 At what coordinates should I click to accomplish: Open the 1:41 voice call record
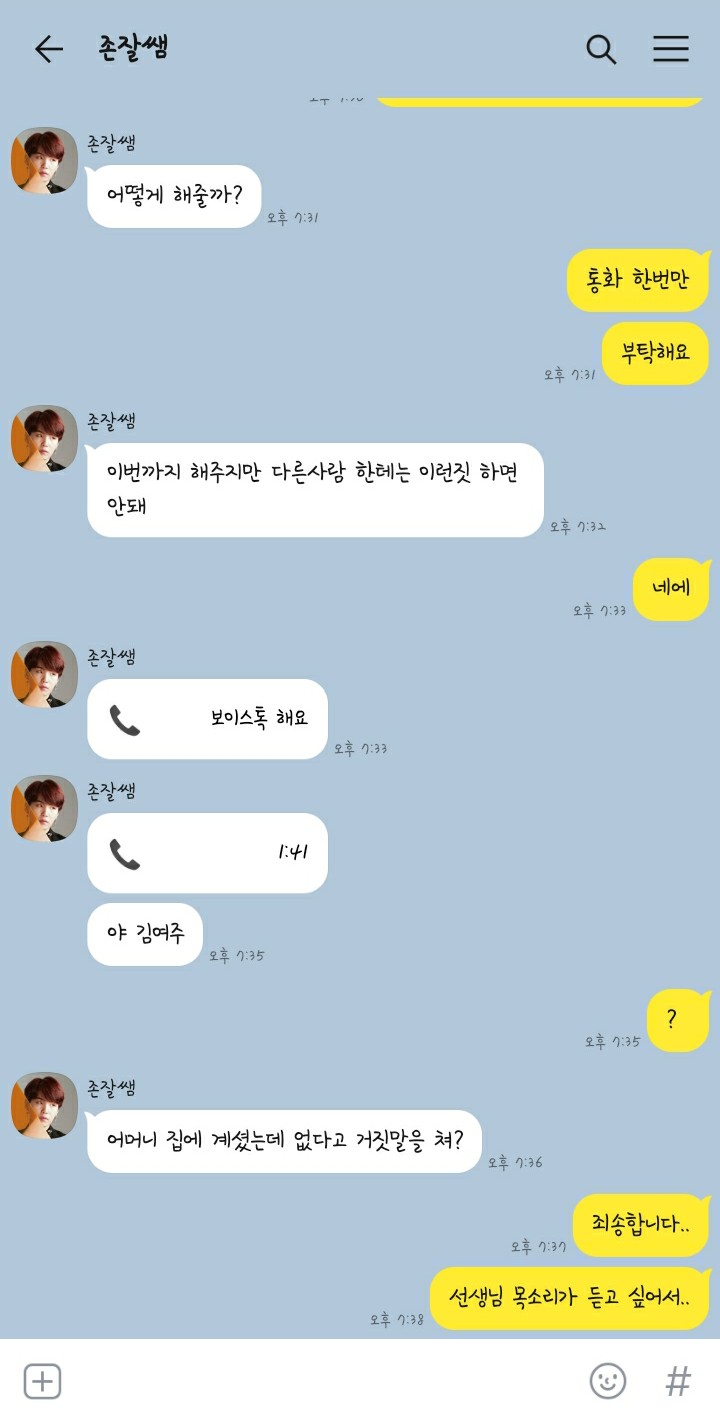pos(207,853)
